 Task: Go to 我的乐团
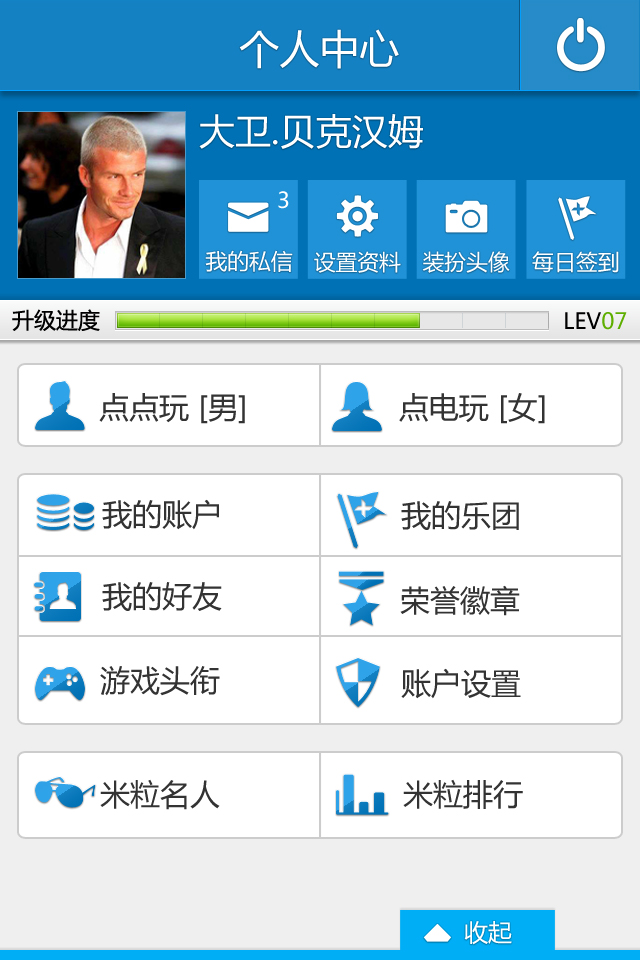coord(471,516)
